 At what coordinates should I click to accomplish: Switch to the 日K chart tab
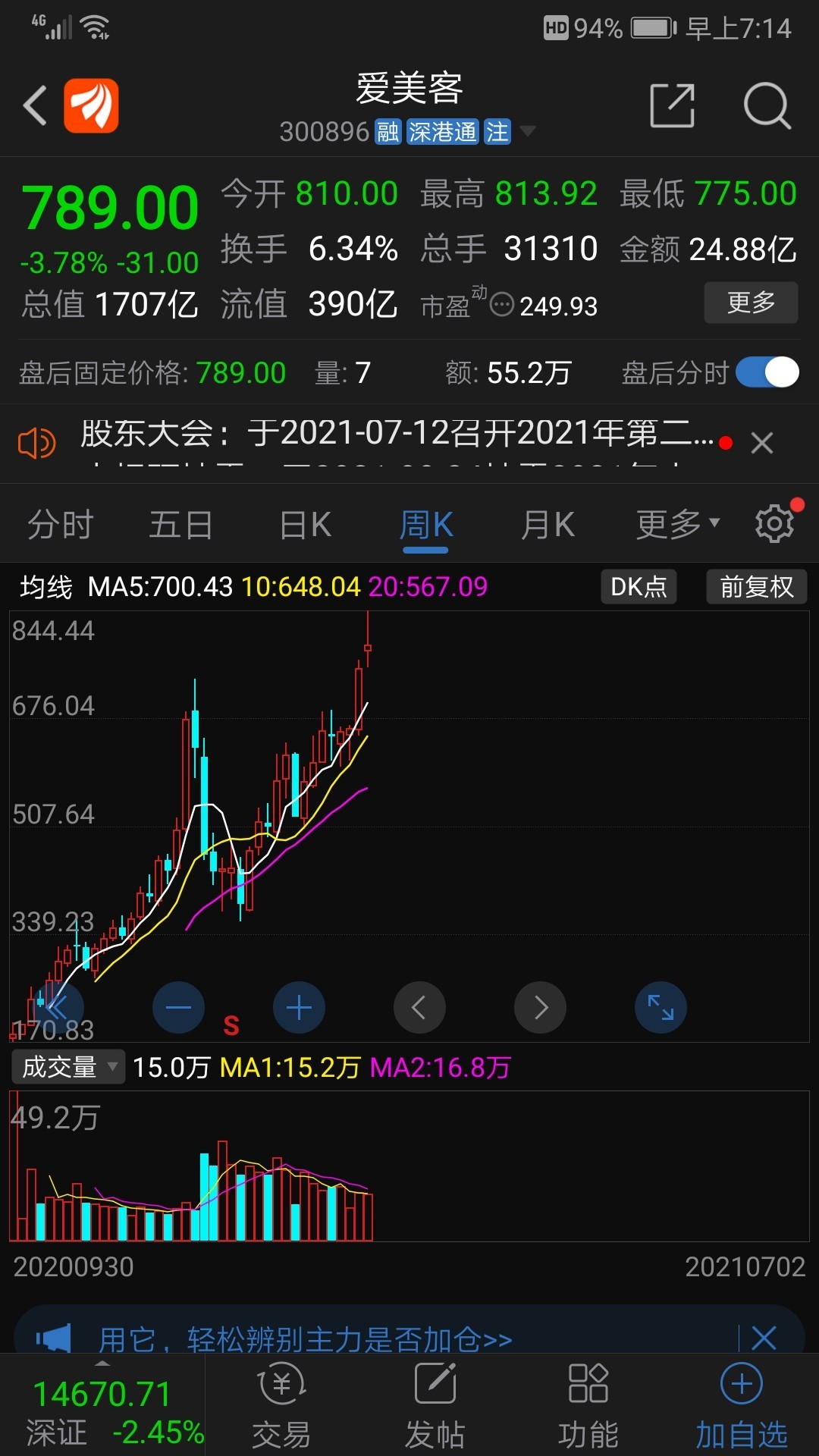(303, 522)
